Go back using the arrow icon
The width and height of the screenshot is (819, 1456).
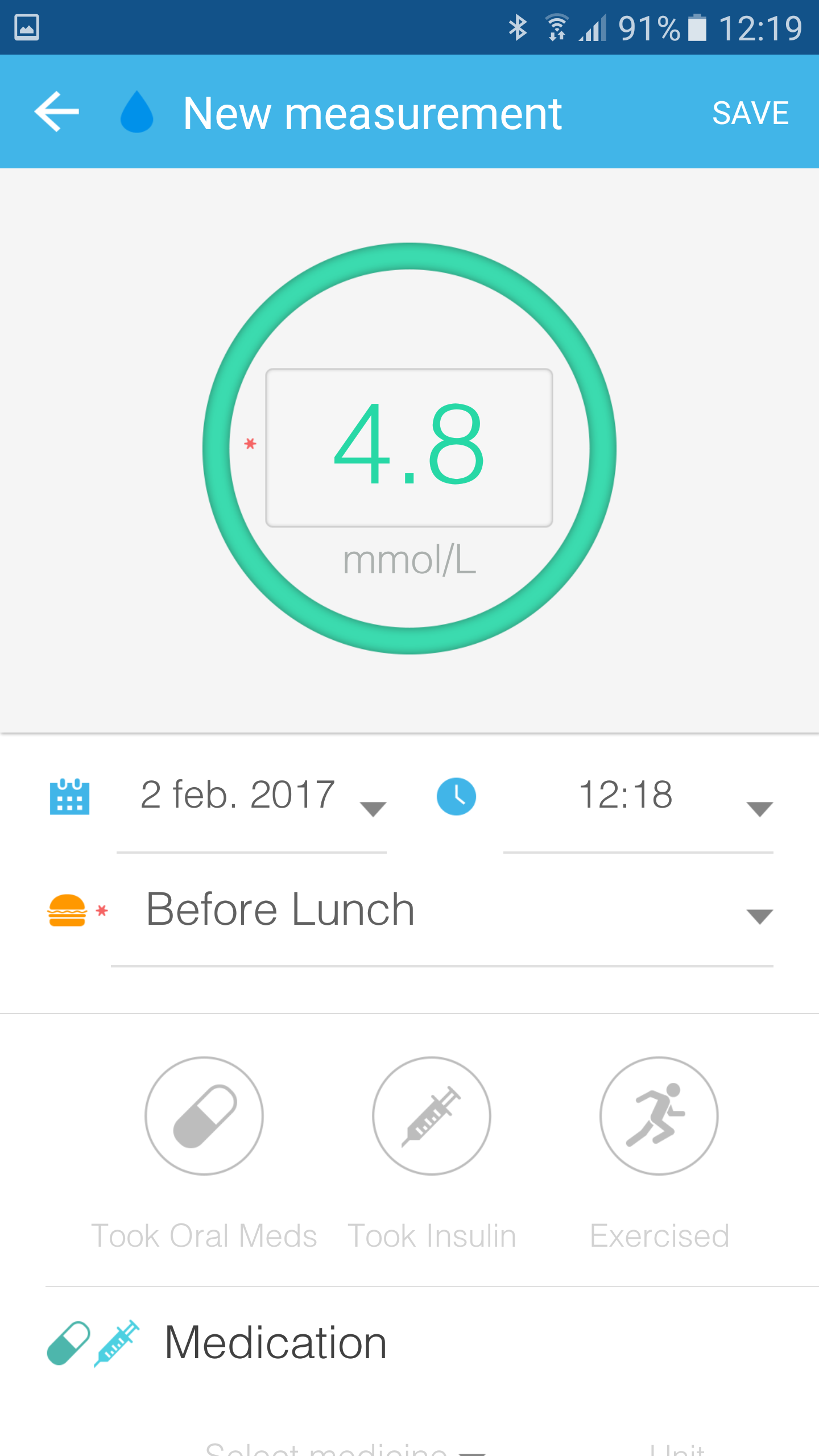(56, 112)
